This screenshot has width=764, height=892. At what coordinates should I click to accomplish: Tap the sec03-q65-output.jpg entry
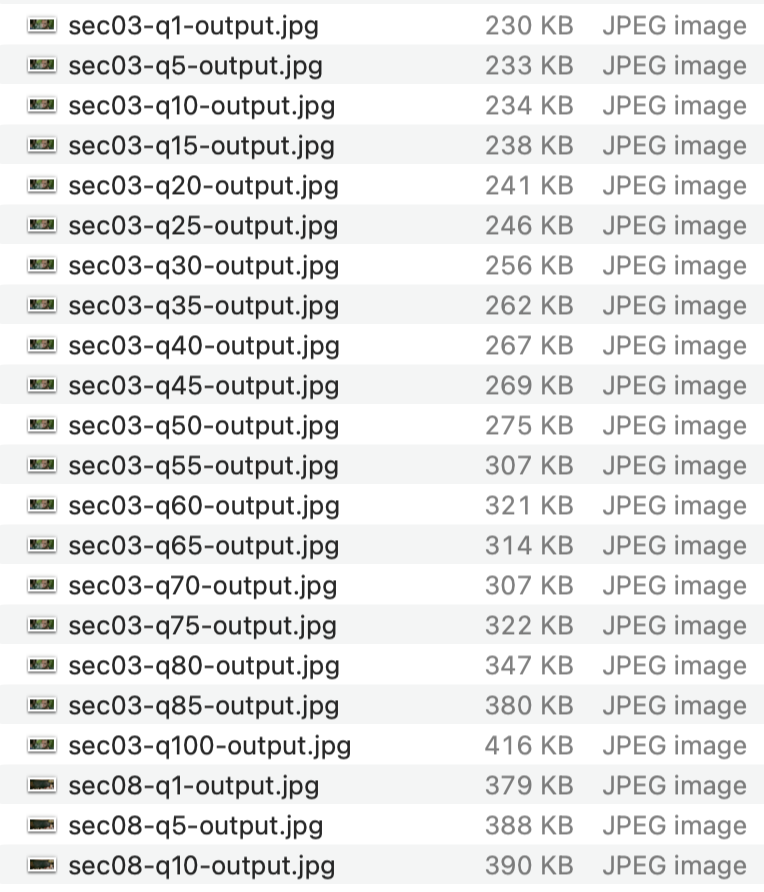[x=203, y=546]
